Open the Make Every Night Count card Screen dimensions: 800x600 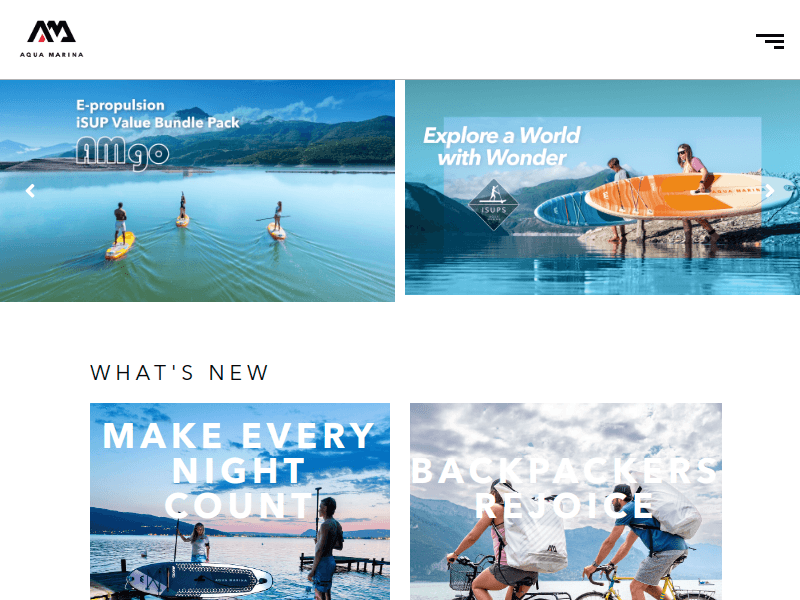pyautogui.click(x=240, y=500)
